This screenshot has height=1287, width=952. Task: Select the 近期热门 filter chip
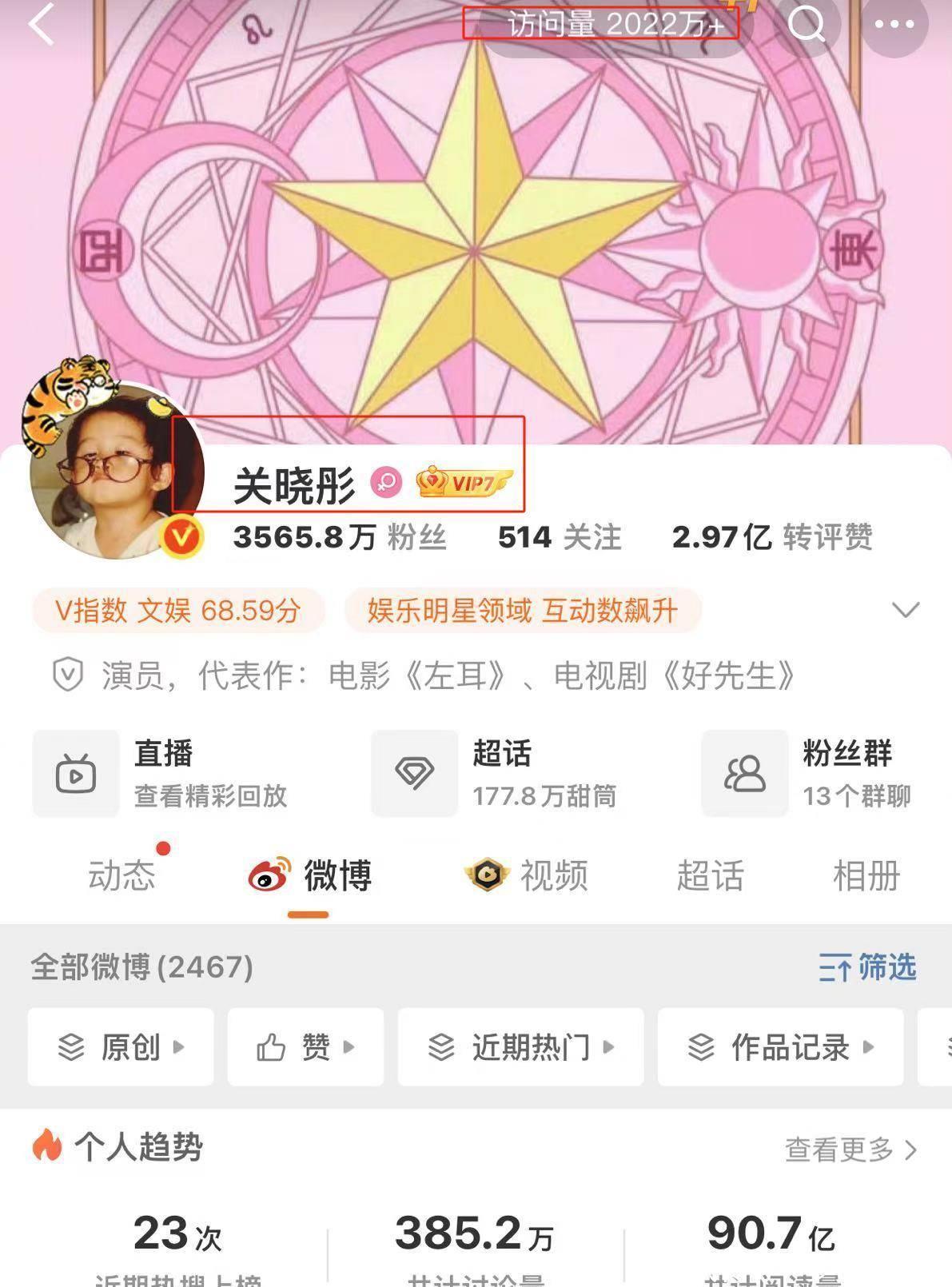[520, 1046]
